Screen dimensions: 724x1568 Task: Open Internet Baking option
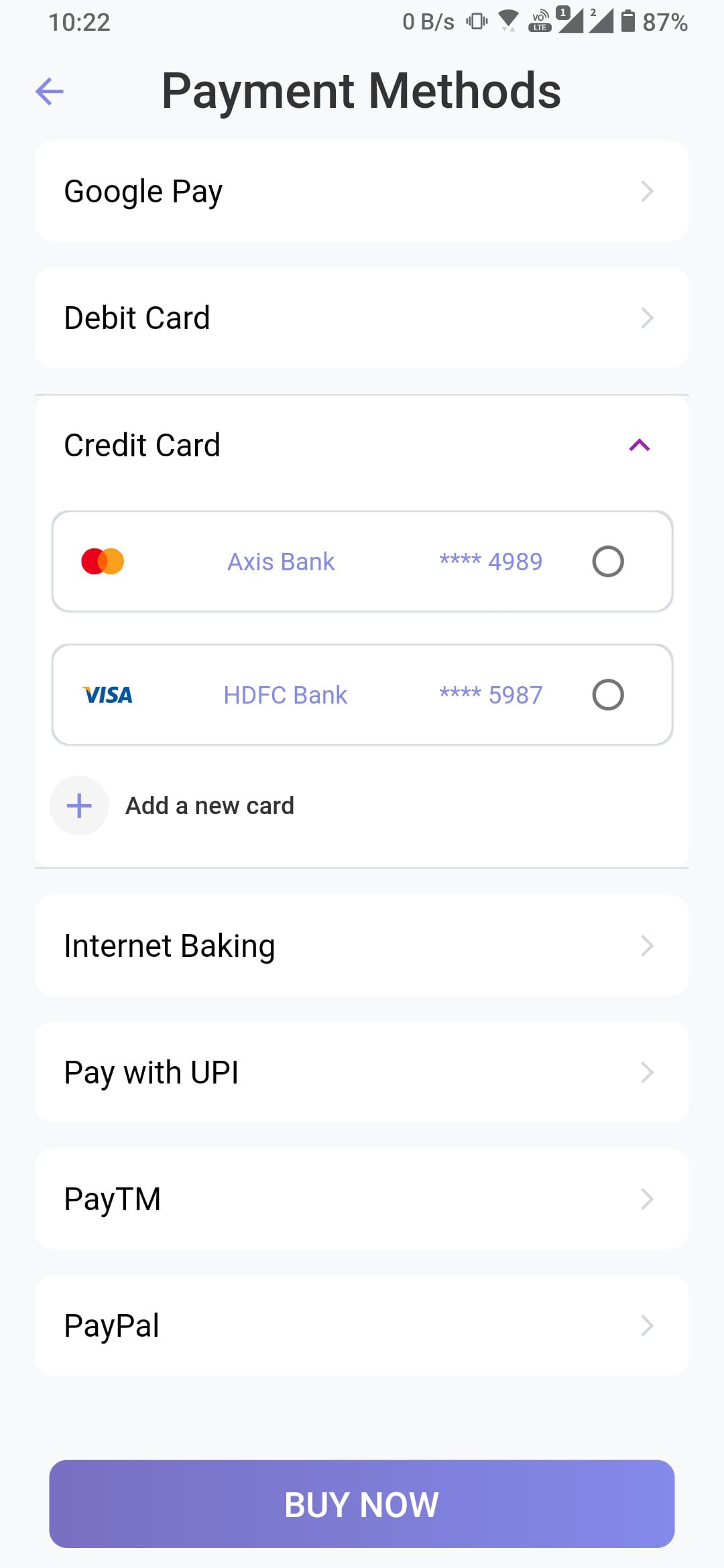[361, 945]
